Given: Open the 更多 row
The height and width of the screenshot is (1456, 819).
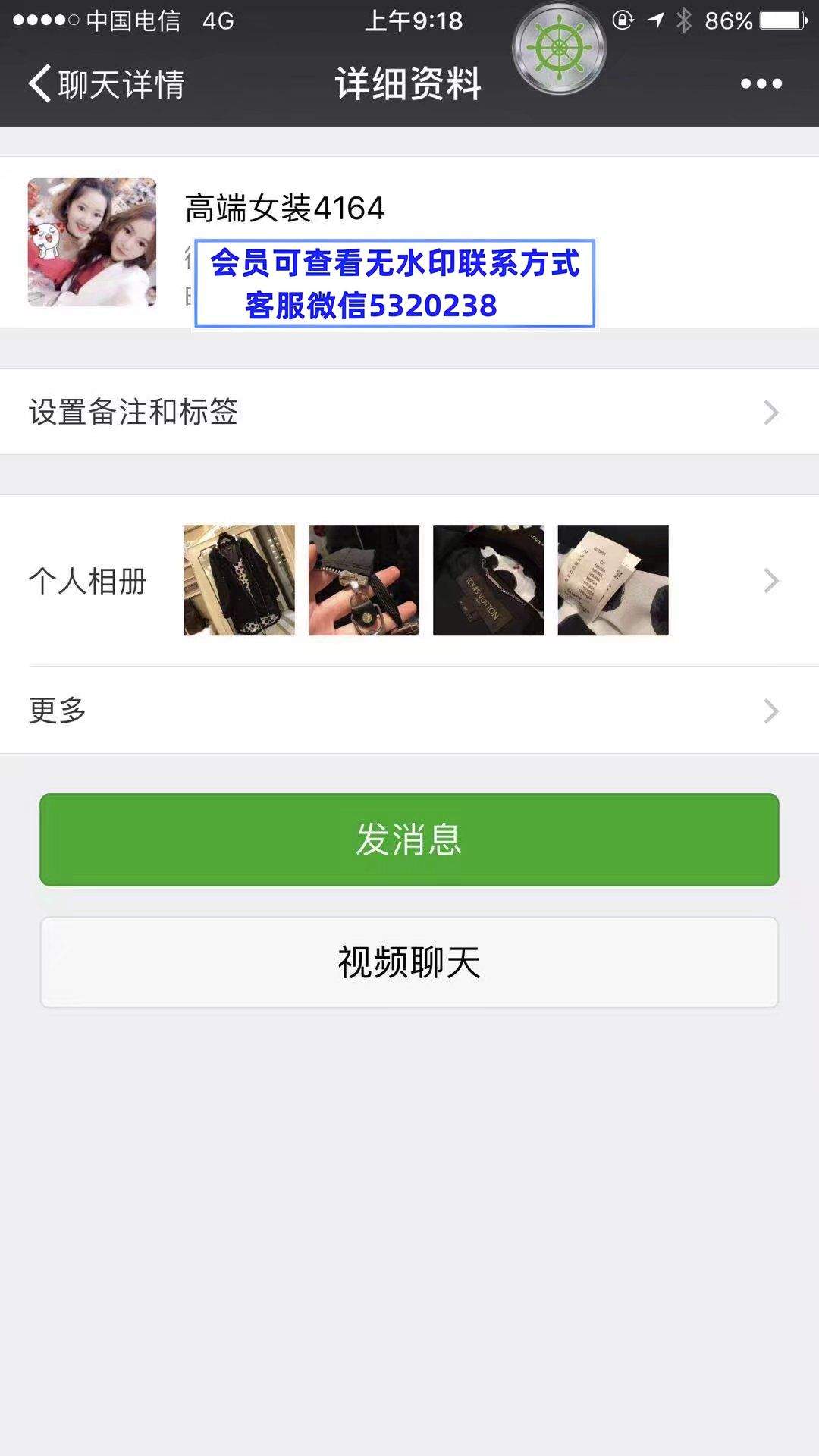Looking at the screenshot, I should pyautogui.click(x=409, y=711).
